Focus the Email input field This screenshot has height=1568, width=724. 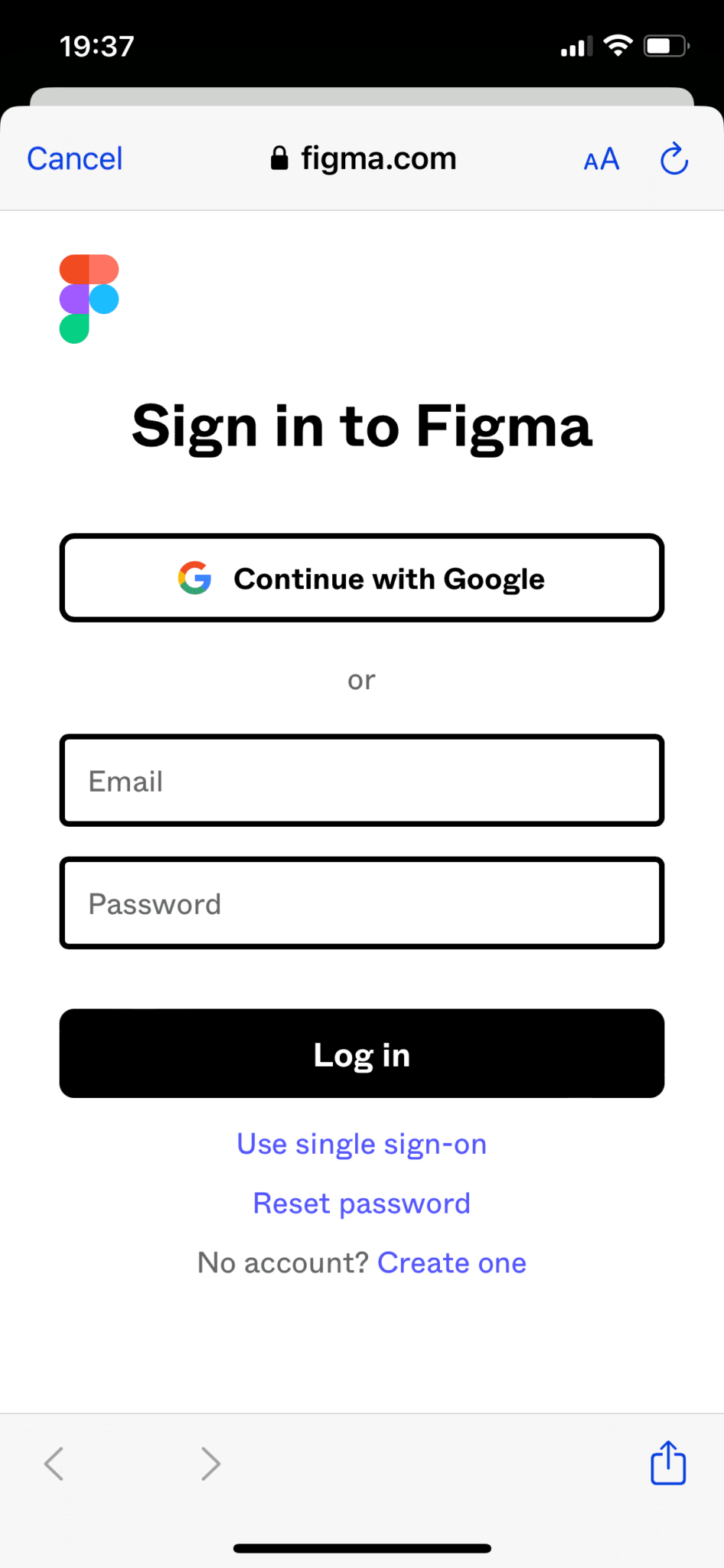(361, 780)
